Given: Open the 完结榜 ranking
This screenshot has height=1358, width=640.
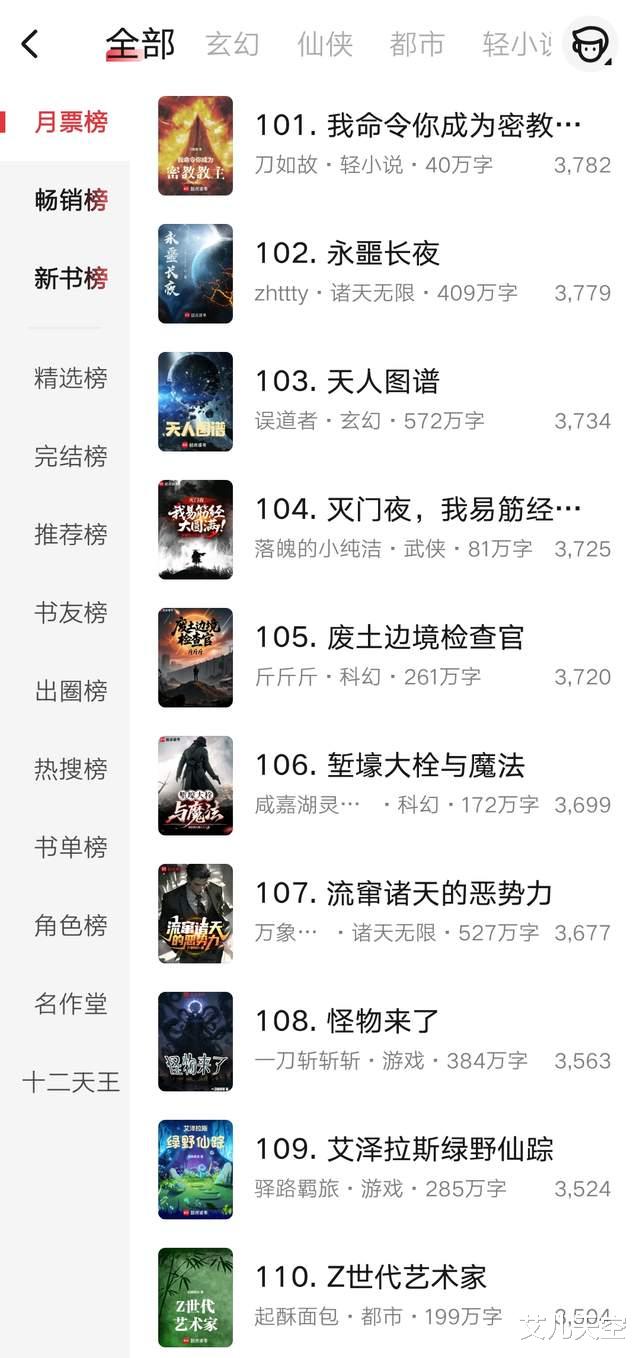Looking at the screenshot, I should click(71, 456).
